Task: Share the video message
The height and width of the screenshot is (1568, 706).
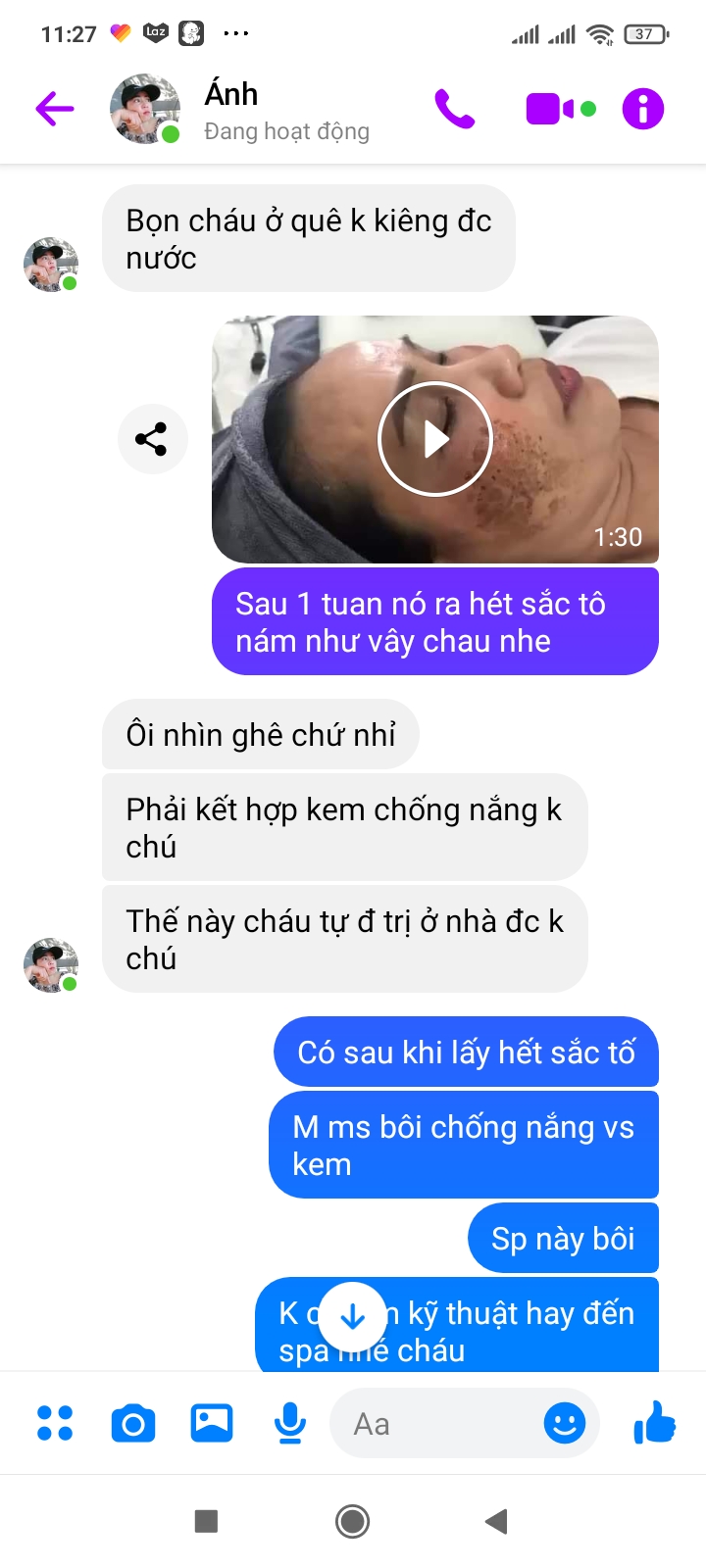Action: point(151,439)
